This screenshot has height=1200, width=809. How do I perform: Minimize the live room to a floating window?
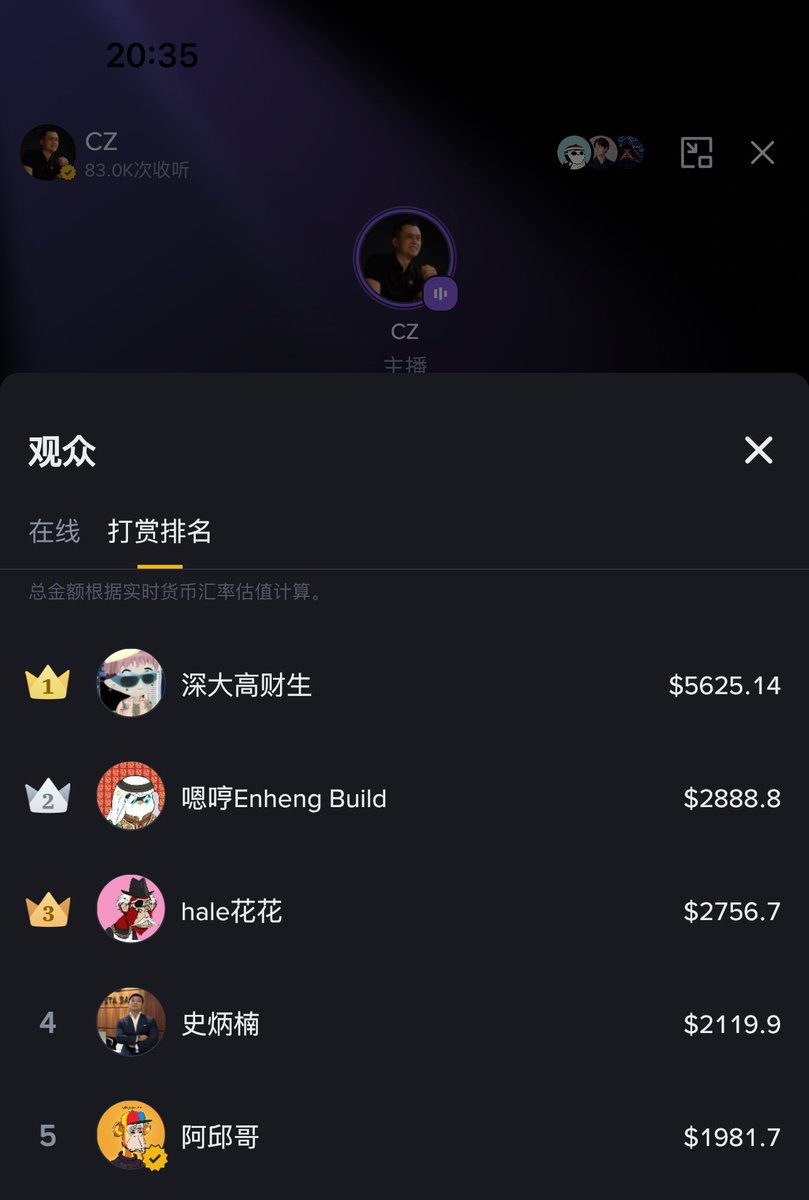[x=696, y=152]
